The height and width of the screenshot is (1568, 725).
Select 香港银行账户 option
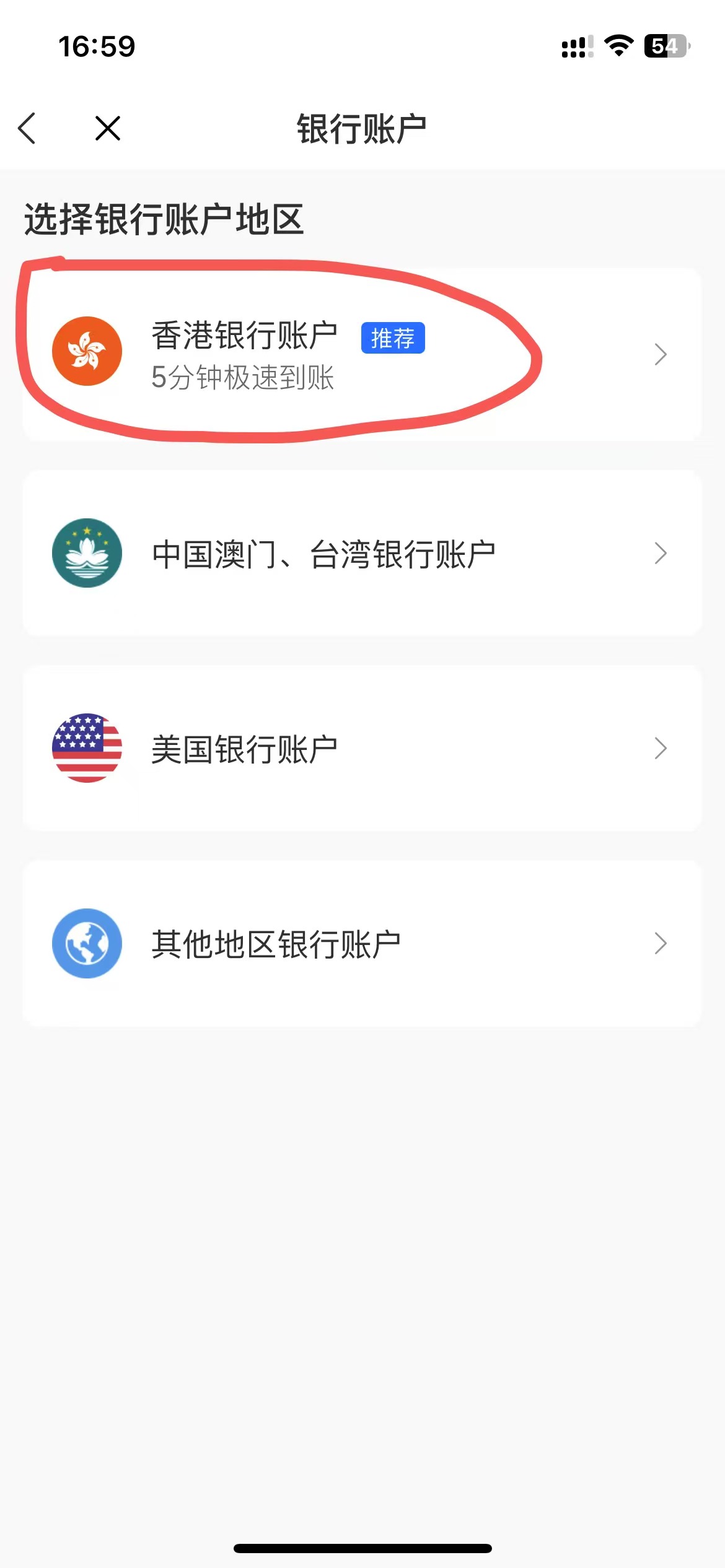(362, 354)
